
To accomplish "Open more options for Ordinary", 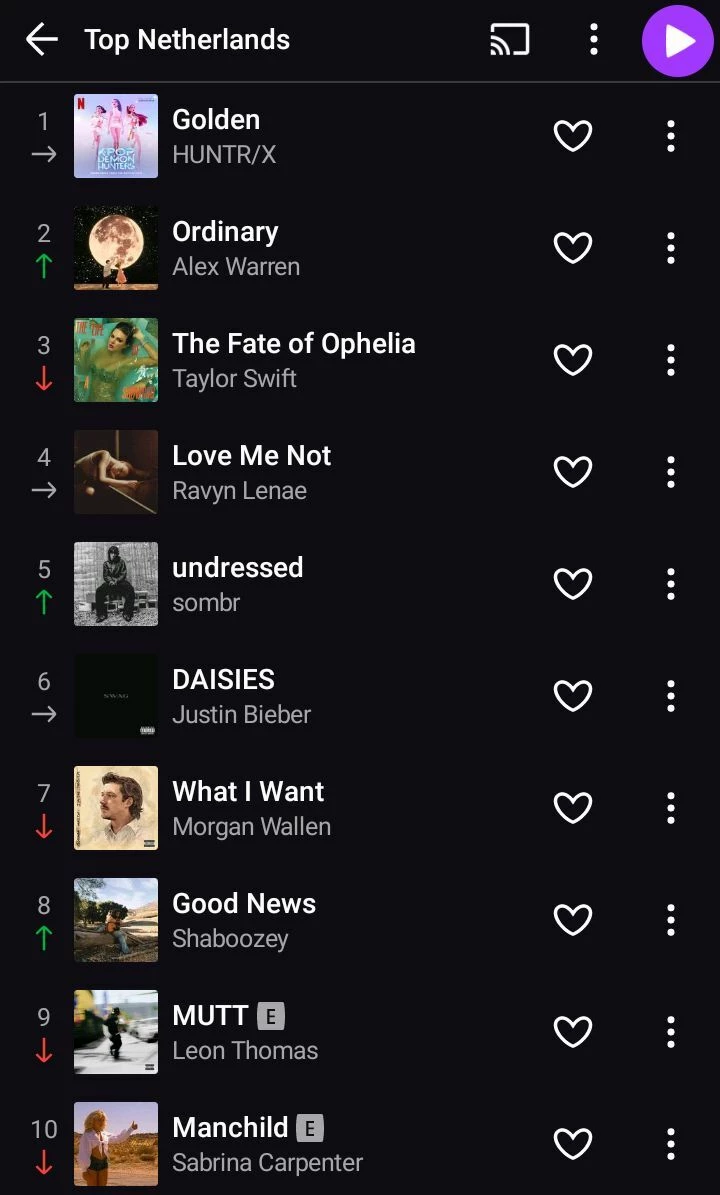I will pos(671,248).
